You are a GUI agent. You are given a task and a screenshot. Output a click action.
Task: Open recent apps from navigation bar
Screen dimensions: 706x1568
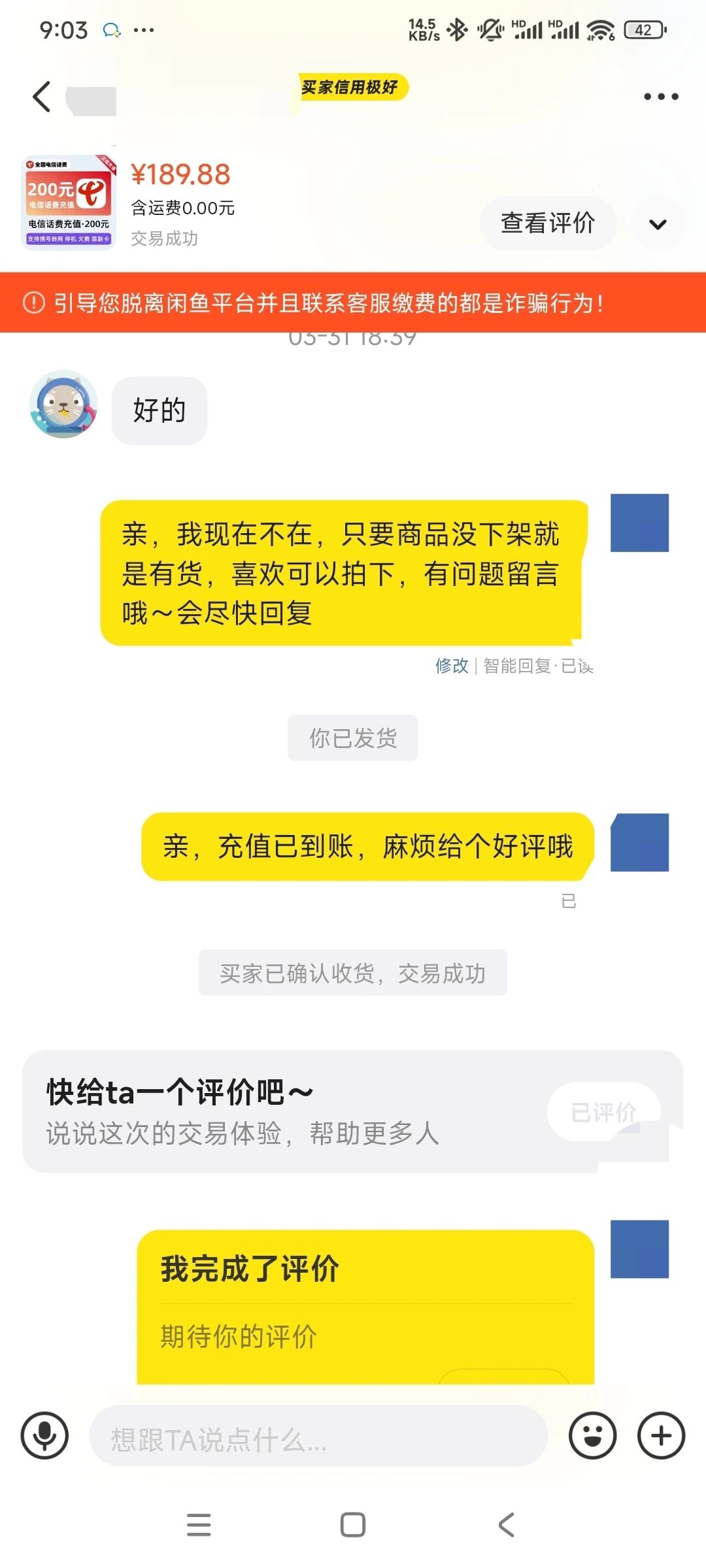199,1525
